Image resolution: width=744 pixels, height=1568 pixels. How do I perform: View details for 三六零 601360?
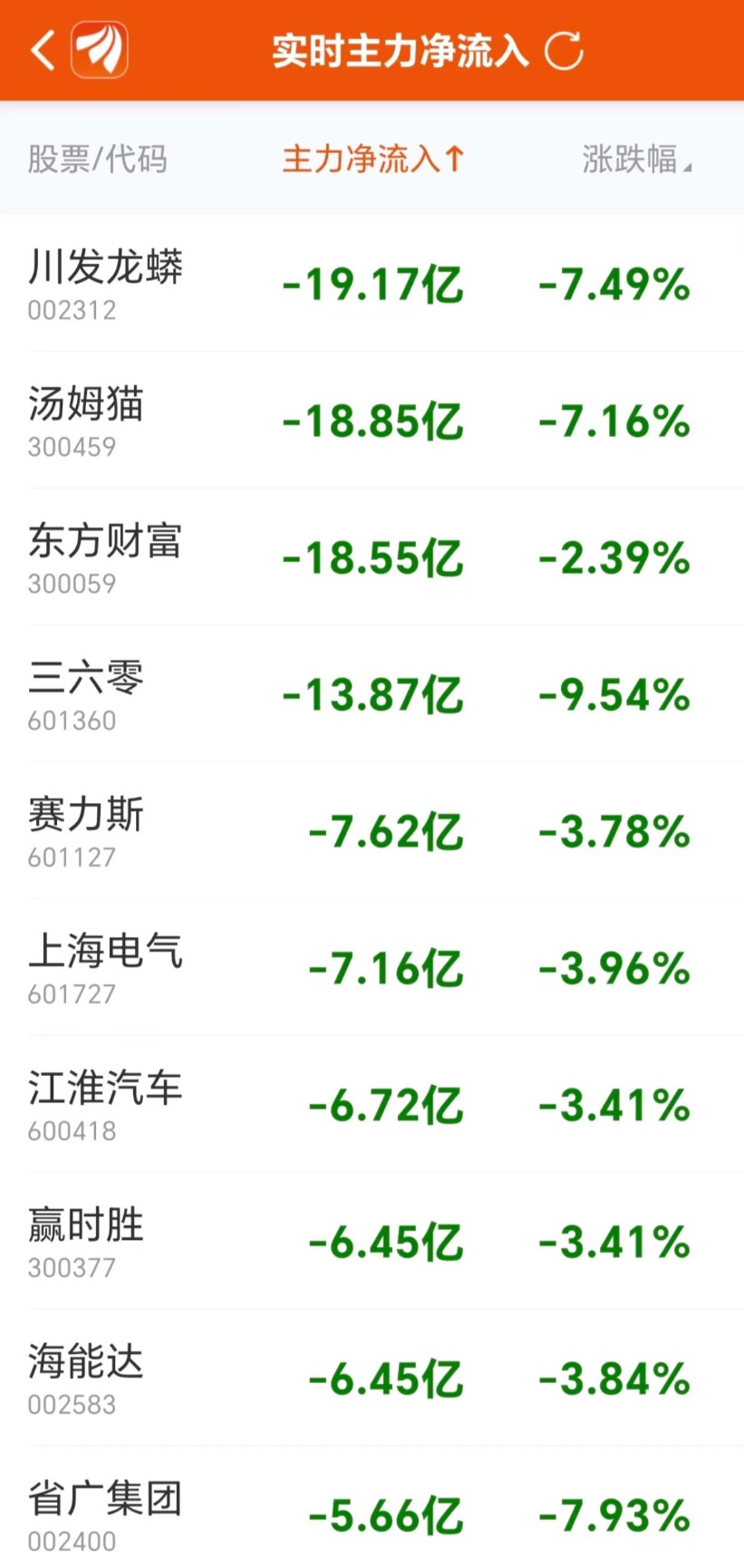pyautogui.click(x=372, y=693)
